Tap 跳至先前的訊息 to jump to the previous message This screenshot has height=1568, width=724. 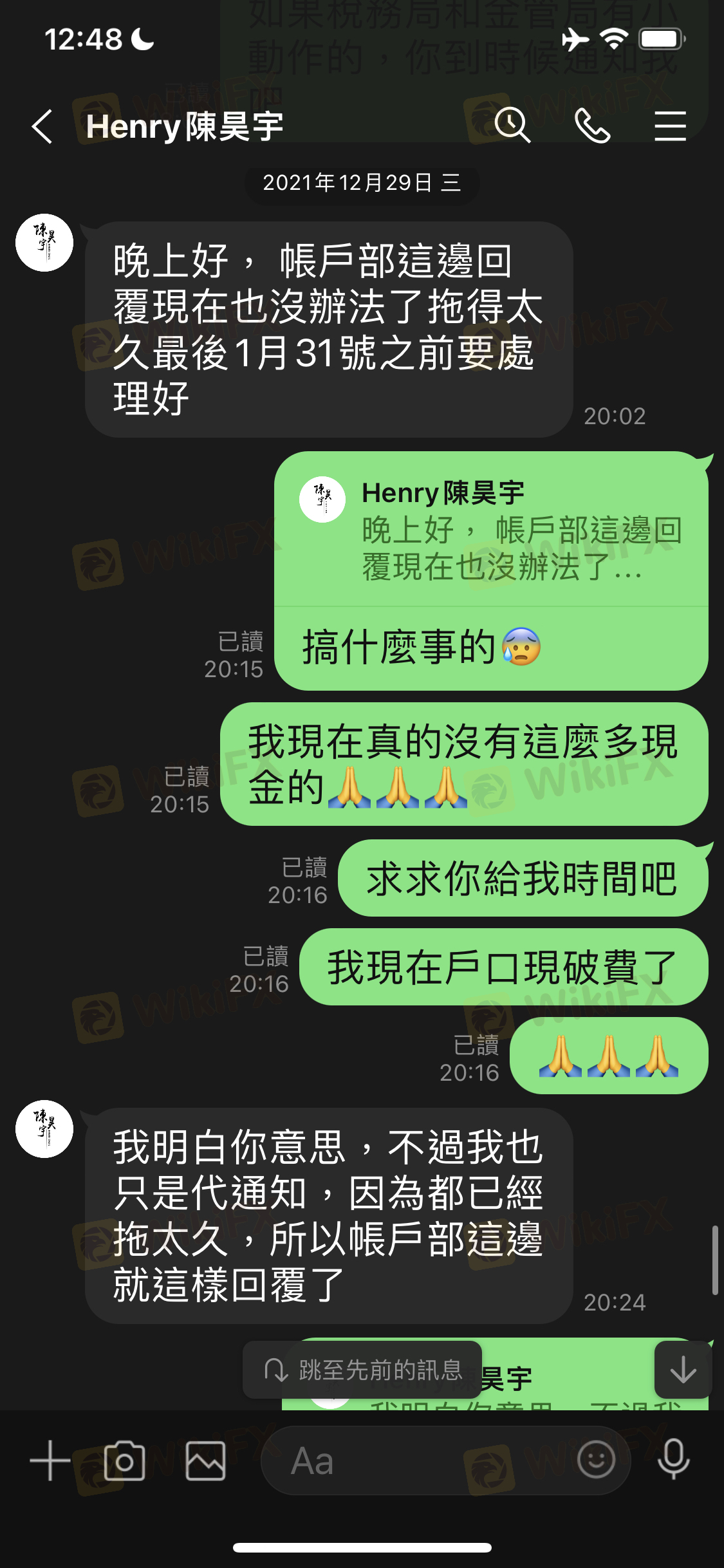[x=363, y=1370]
